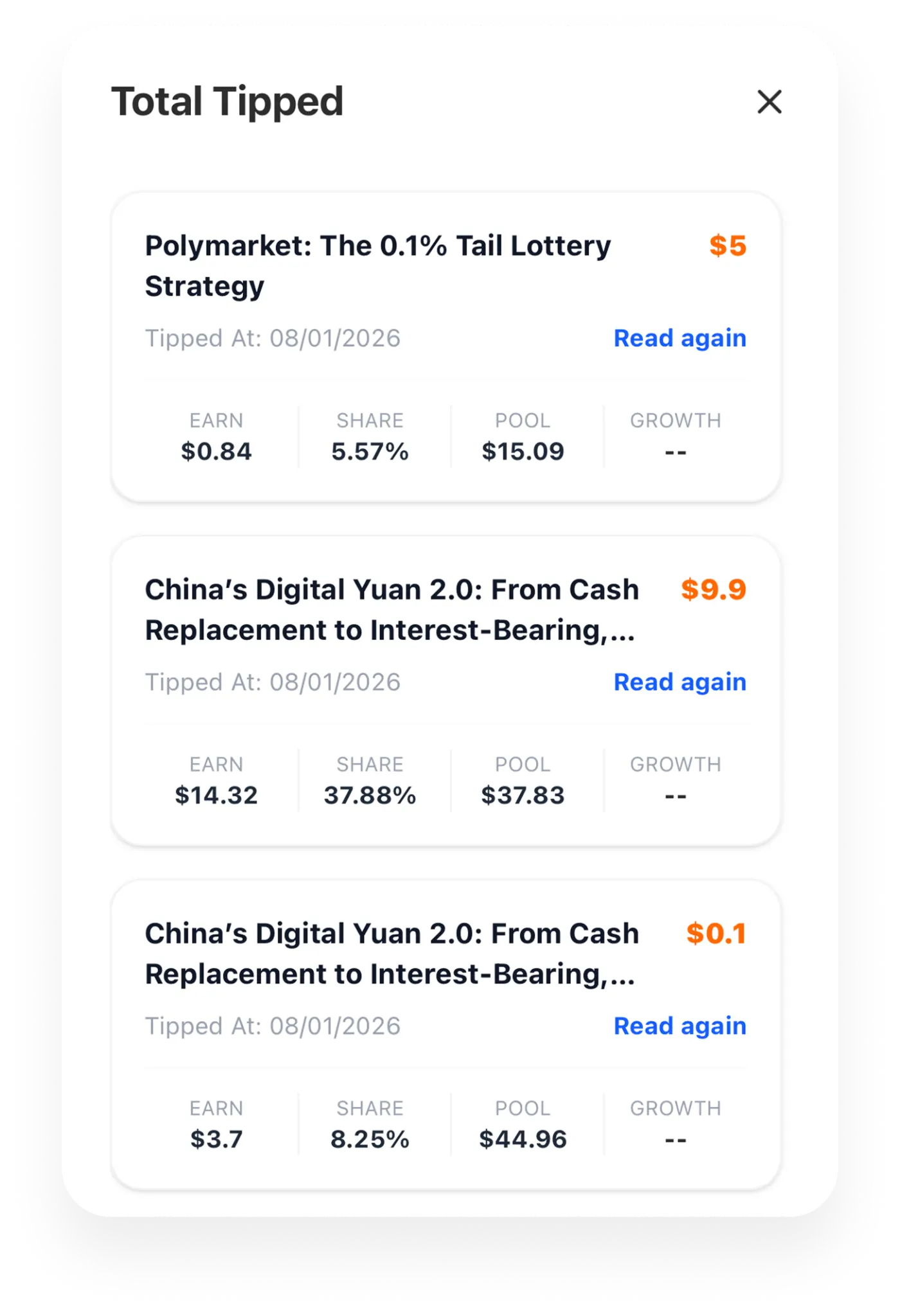
Task: Tap Read again on the $0.1 Digital Yuan tip
Action: point(679,1026)
